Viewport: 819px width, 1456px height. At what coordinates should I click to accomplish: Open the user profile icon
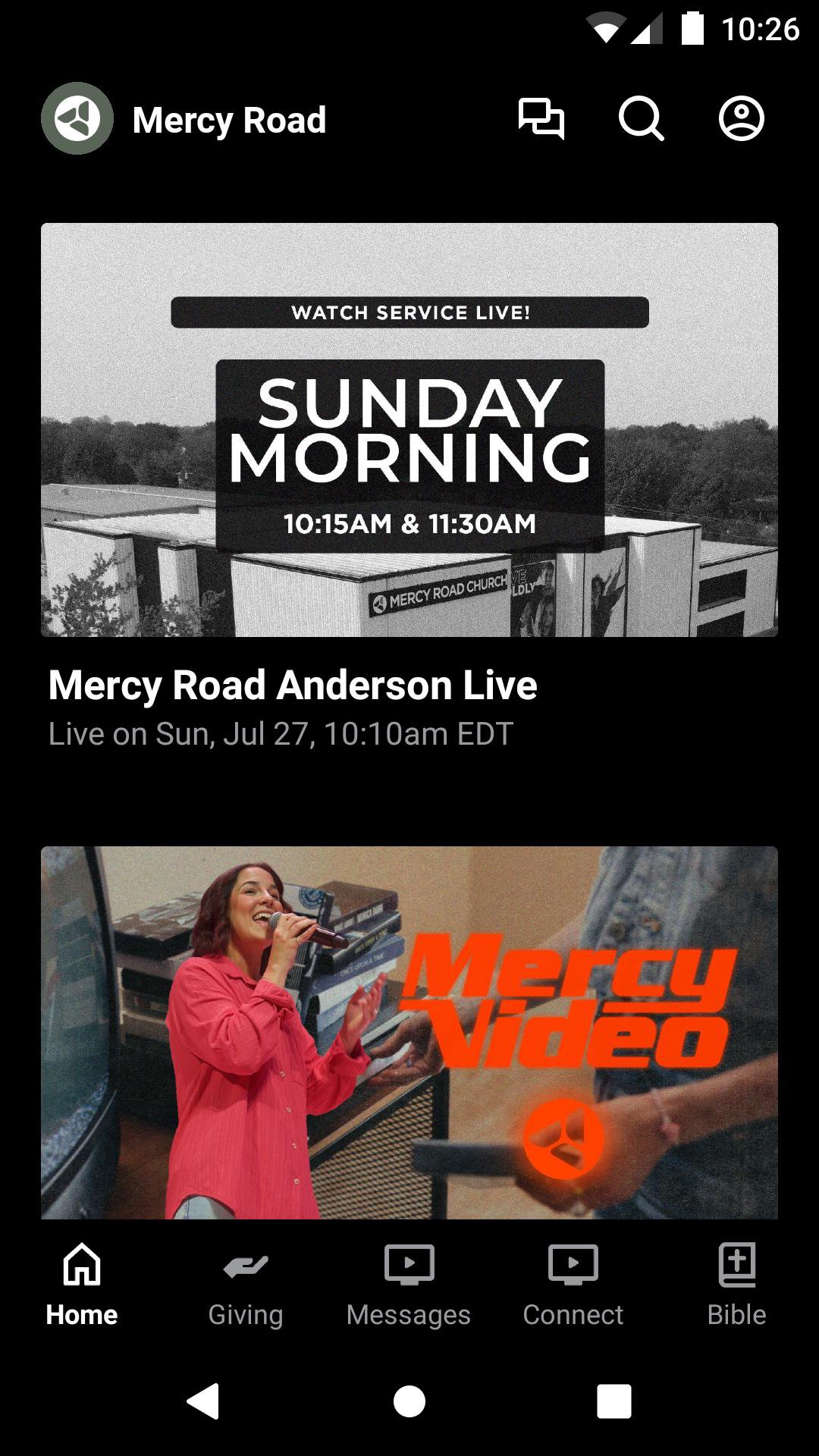pyautogui.click(x=741, y=119)
